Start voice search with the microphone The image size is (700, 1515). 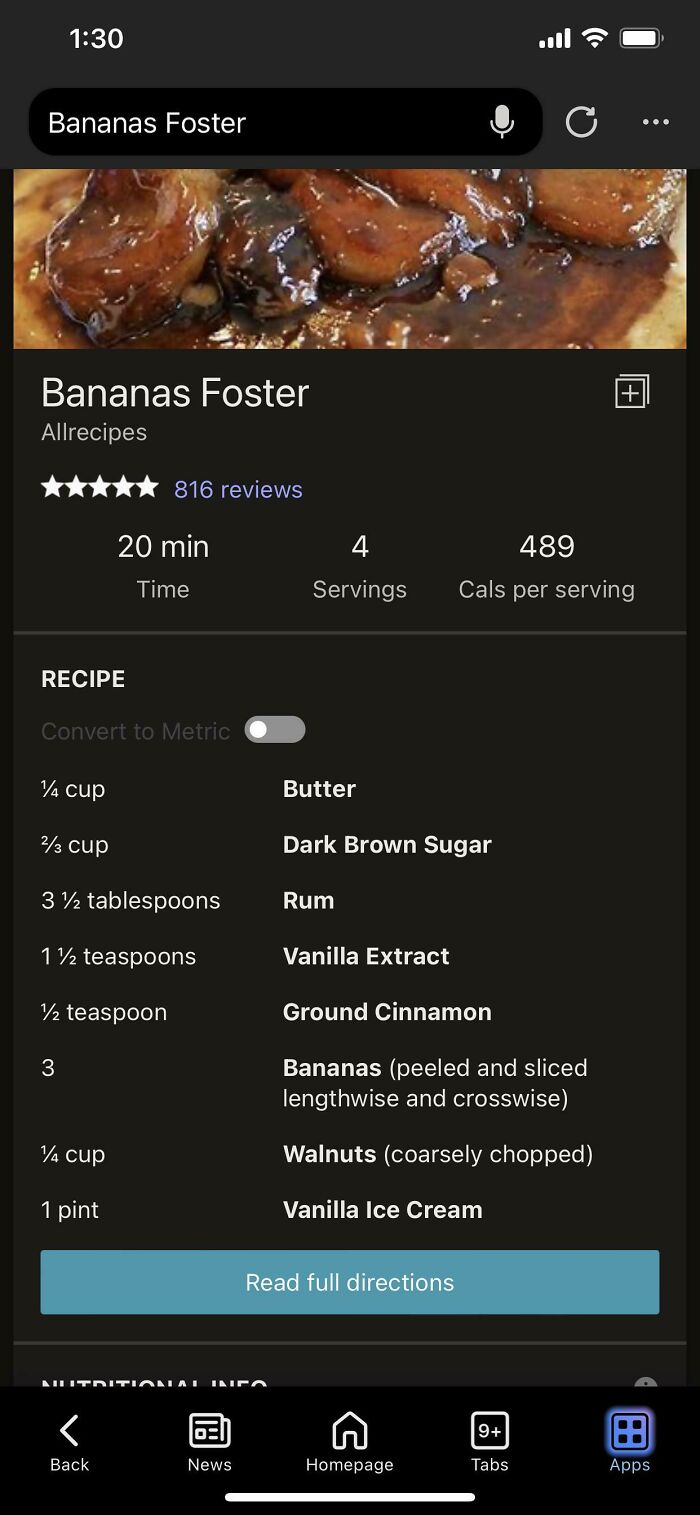coord(502,123)
